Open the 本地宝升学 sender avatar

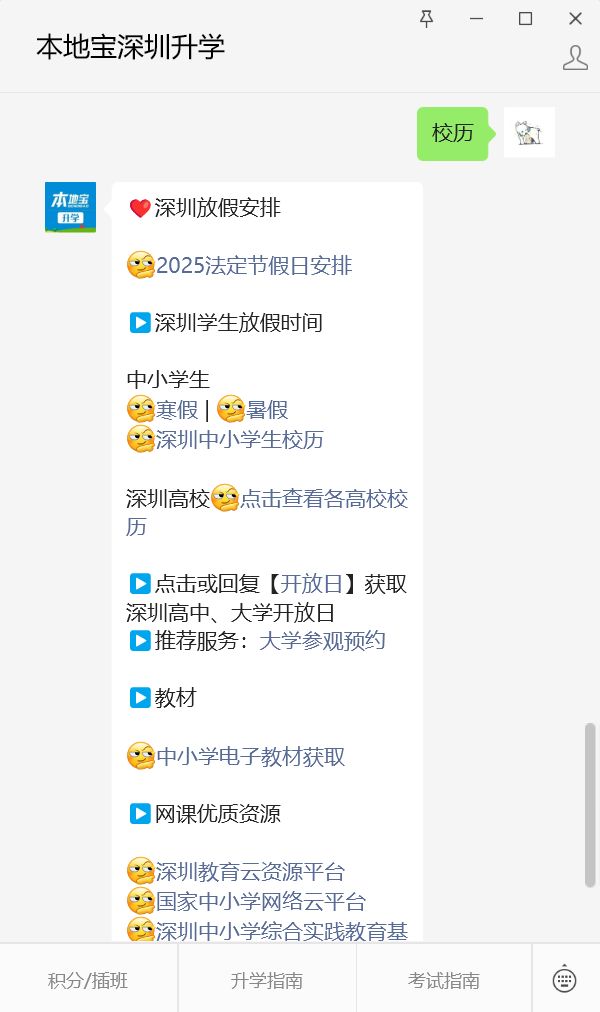[70, 207]
